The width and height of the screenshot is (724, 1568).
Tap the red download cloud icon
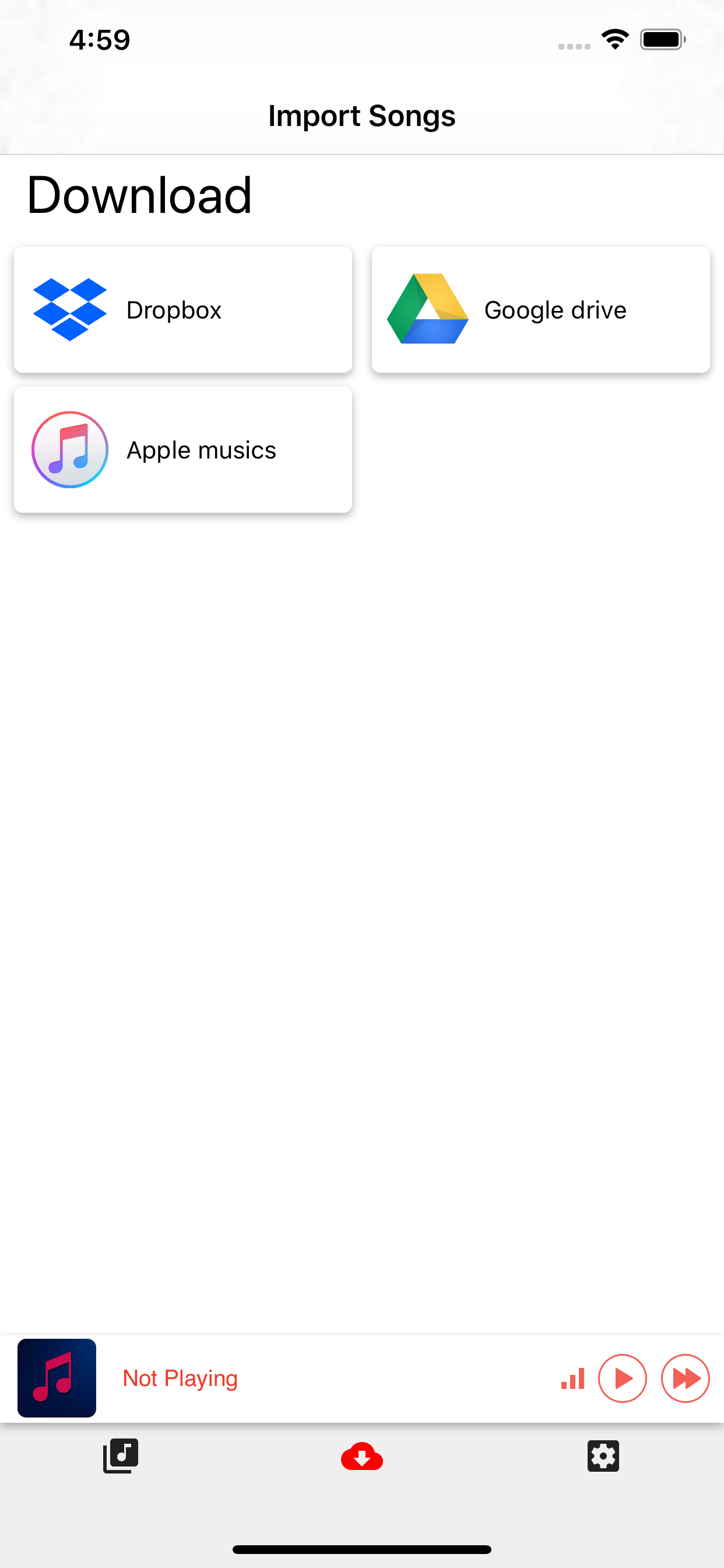361,1458
